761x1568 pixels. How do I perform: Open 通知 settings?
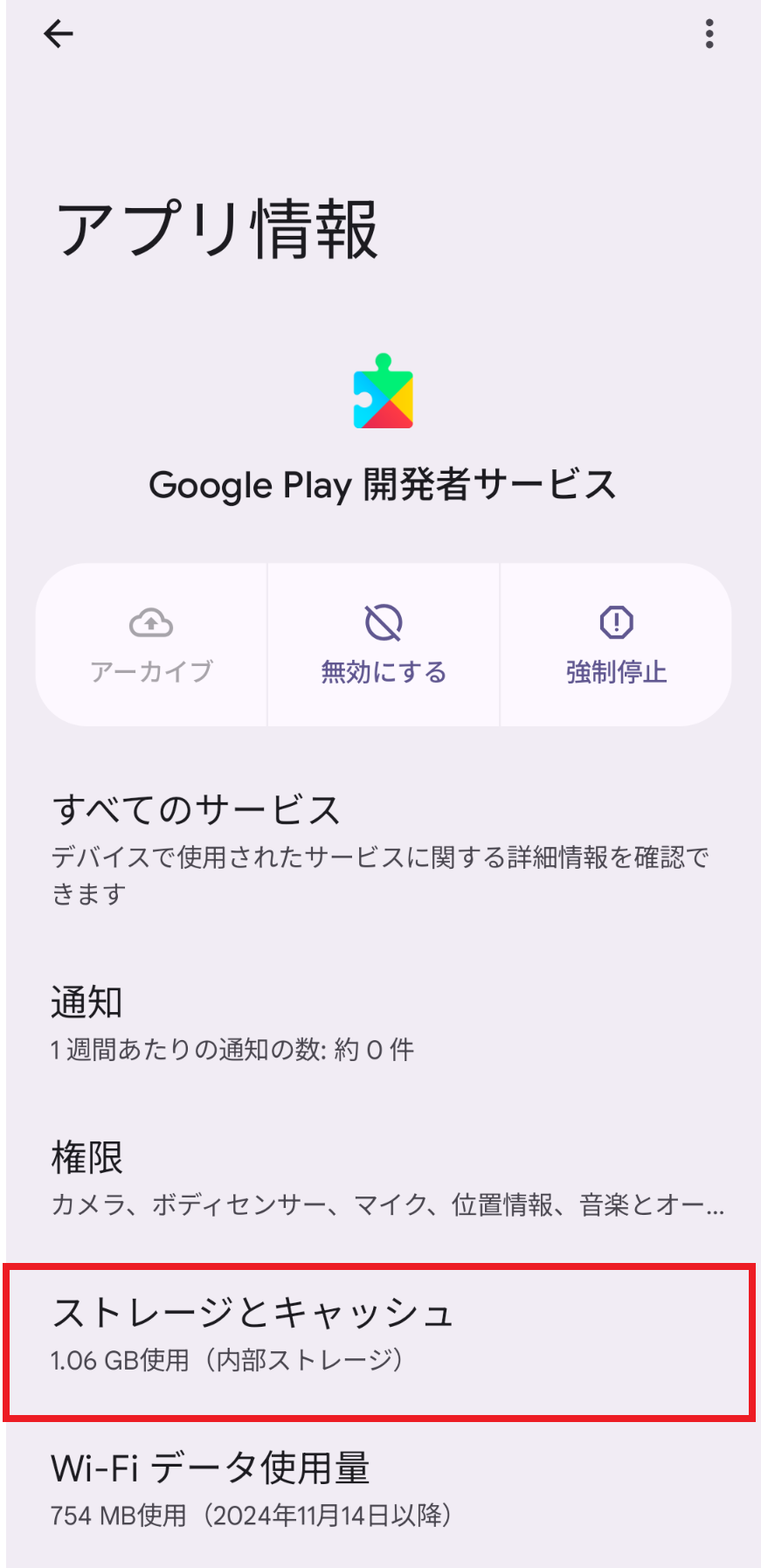pos(381,1024)
